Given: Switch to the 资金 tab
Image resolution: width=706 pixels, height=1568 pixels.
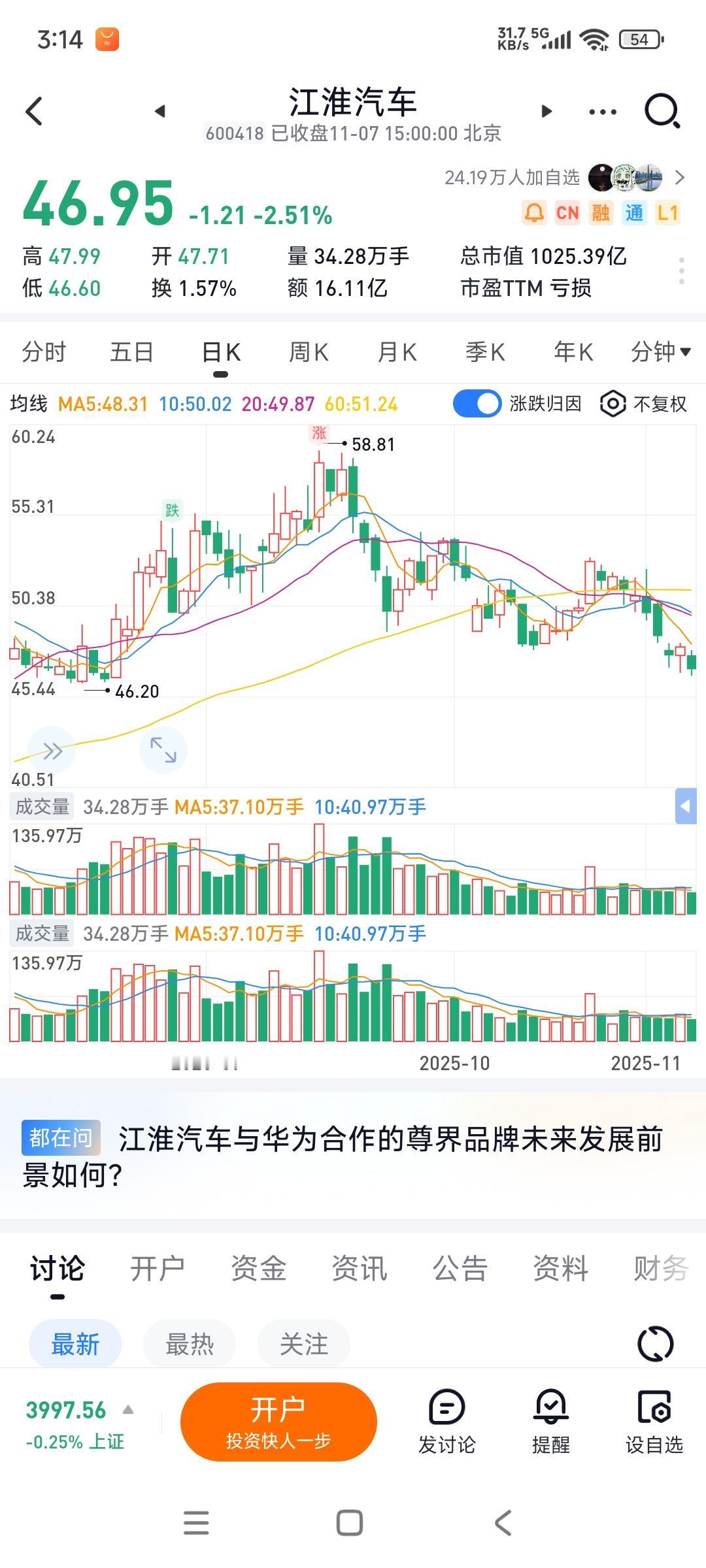Looking at the screenshot, I should click(x=258, y=1269).
